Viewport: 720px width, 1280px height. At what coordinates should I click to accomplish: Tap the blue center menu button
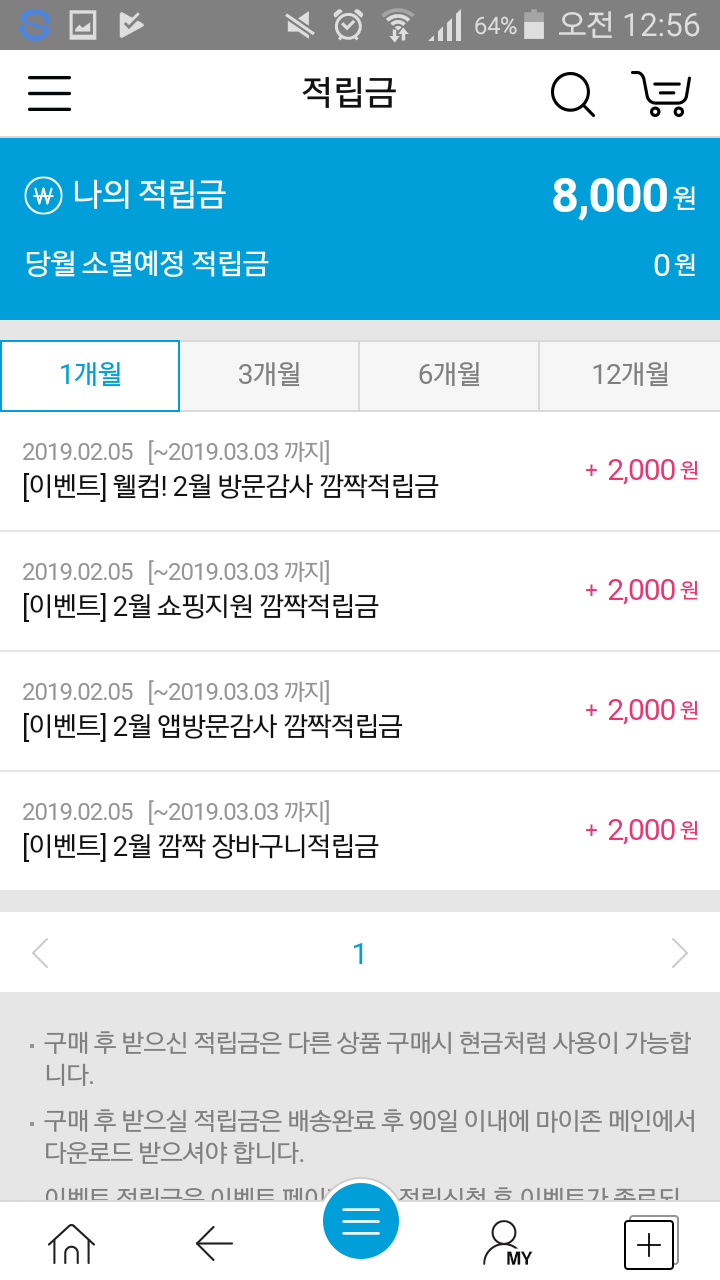(x=360, y=1221)
